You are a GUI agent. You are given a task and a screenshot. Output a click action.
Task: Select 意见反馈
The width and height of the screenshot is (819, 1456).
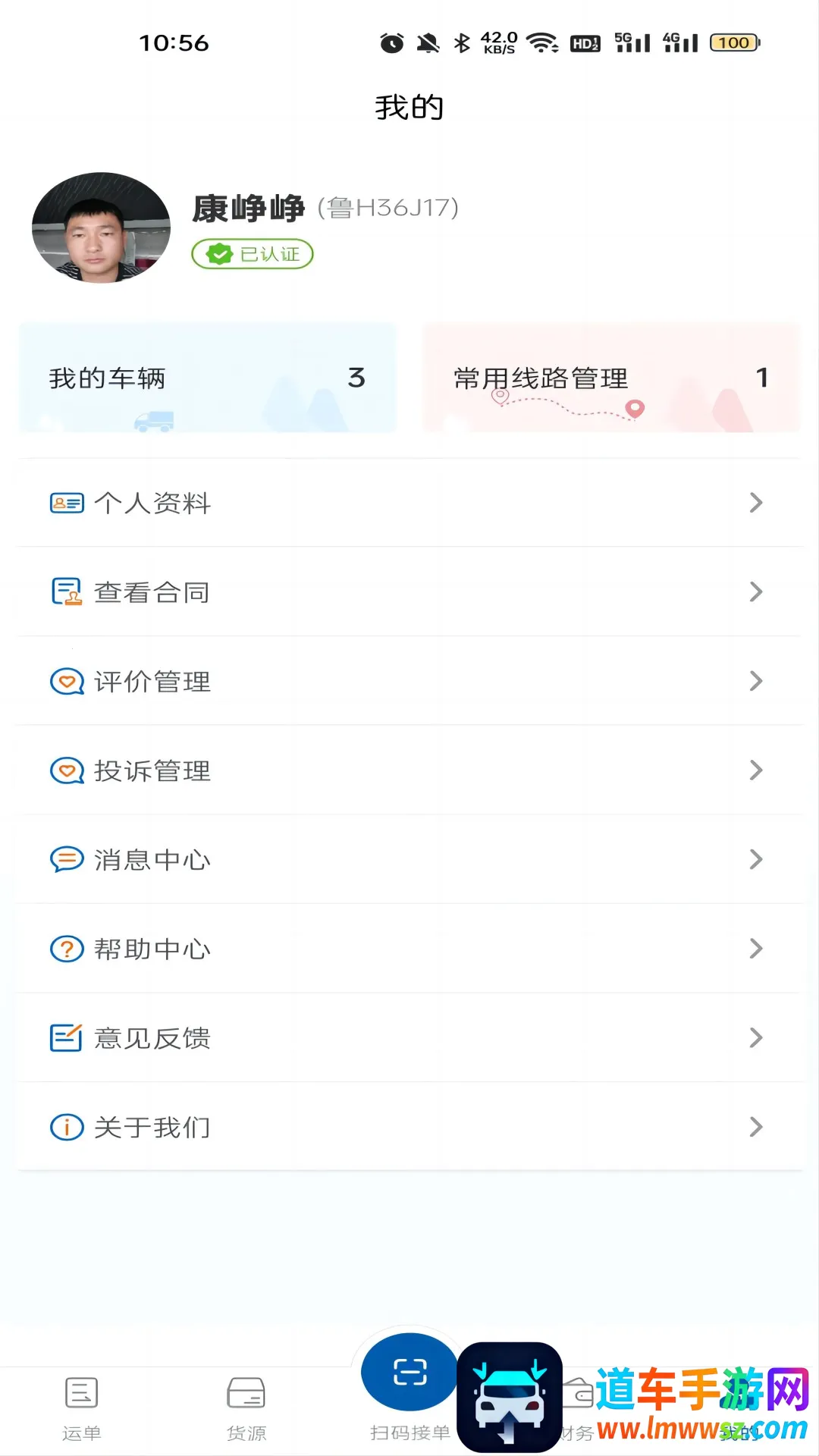coord(409,1037)
